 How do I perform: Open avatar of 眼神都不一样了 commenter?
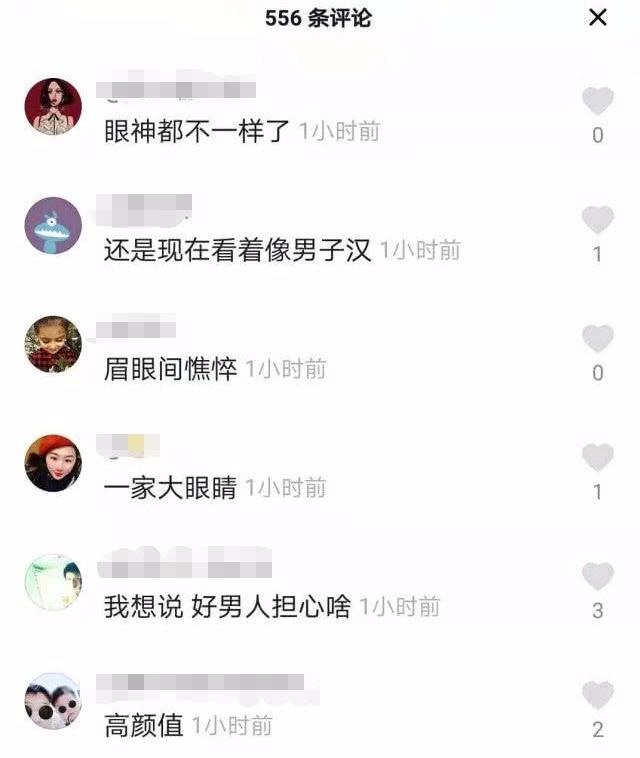52,106
